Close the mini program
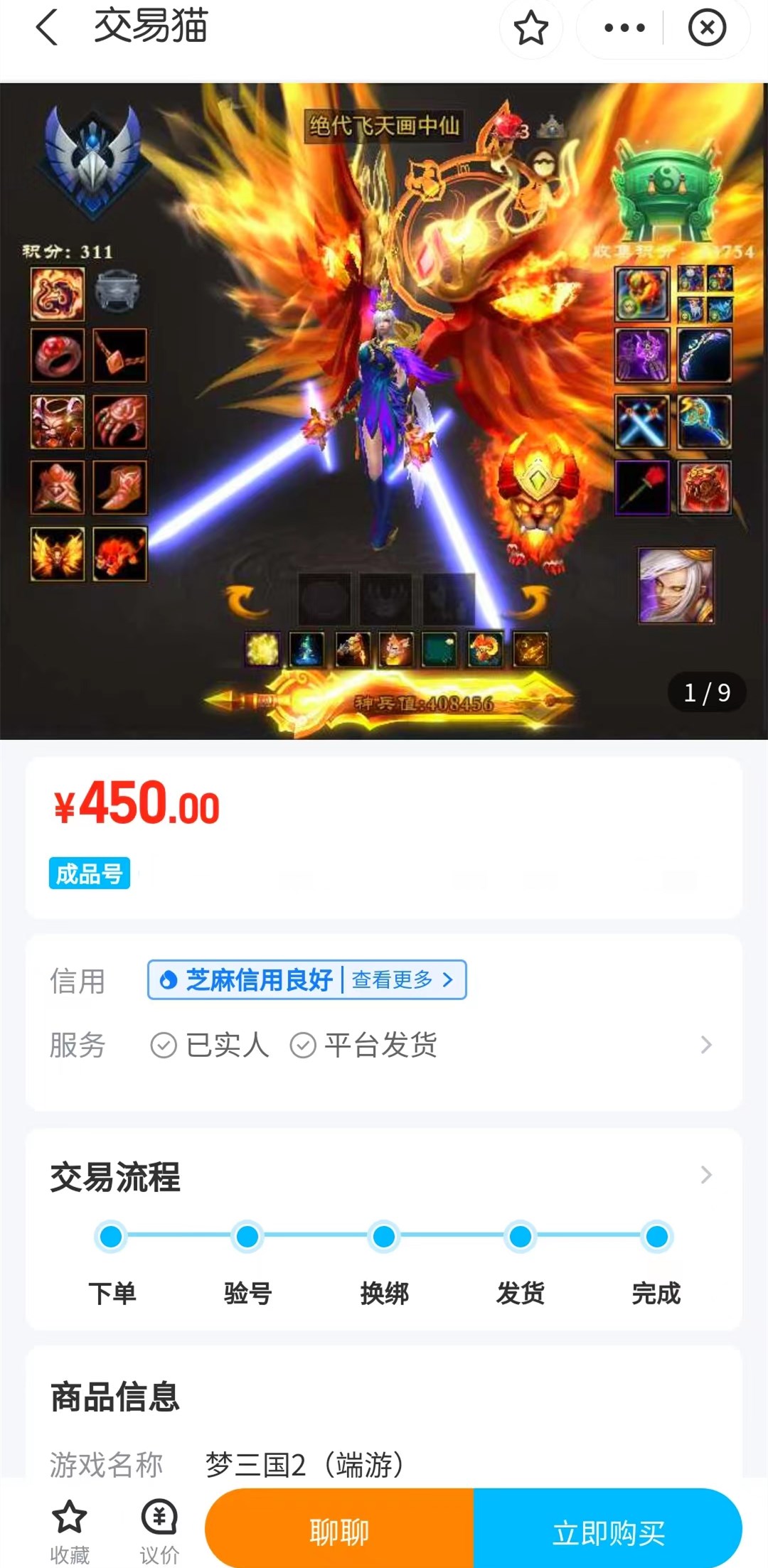Viewport: 768px width, 1568px height. point(707,28)
